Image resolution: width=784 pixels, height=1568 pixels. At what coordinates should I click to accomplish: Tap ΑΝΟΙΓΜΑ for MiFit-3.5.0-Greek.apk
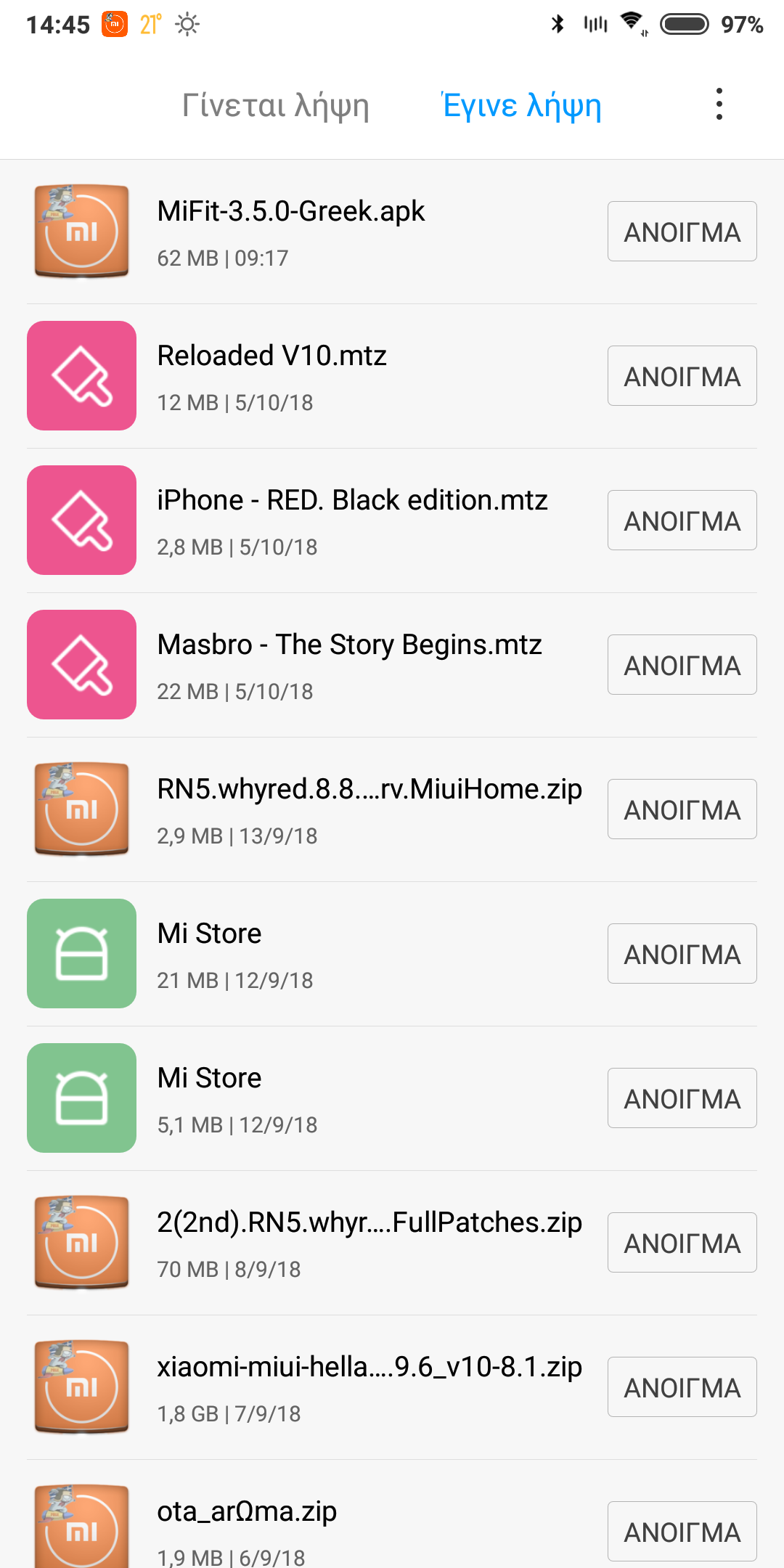point(682,232)
